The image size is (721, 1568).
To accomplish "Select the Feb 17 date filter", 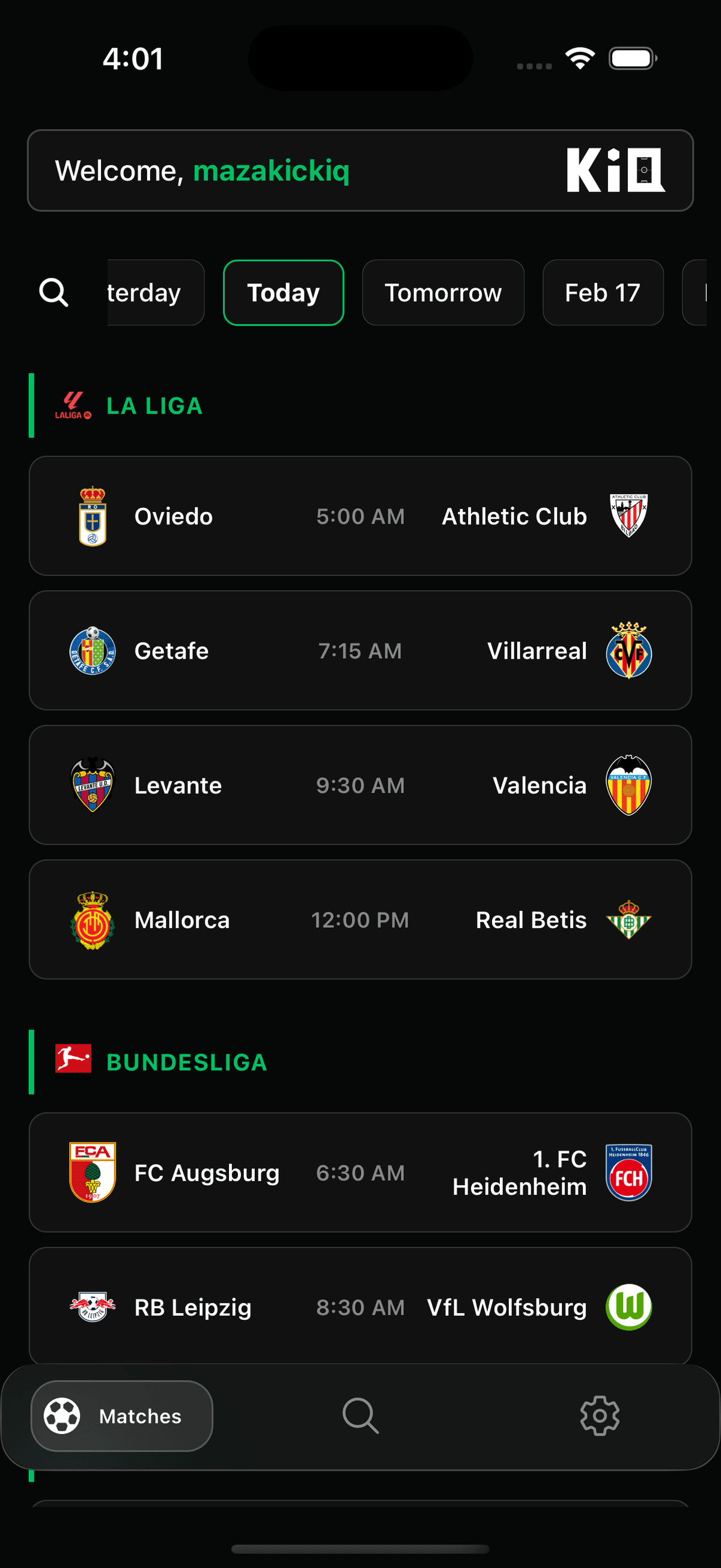I will [602, 293].
